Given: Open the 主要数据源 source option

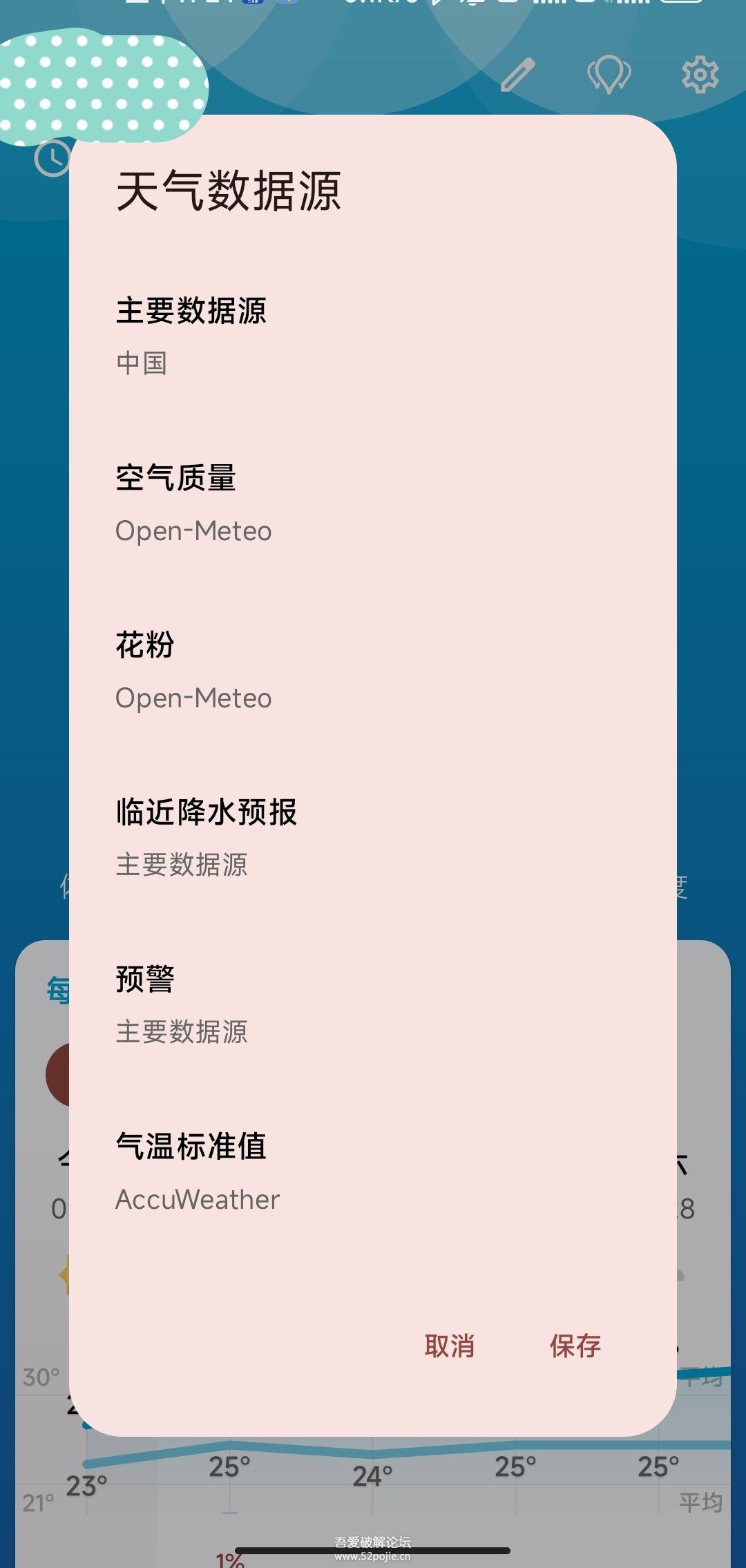Looking at the screenshot, I should click(x=373, y=336).
